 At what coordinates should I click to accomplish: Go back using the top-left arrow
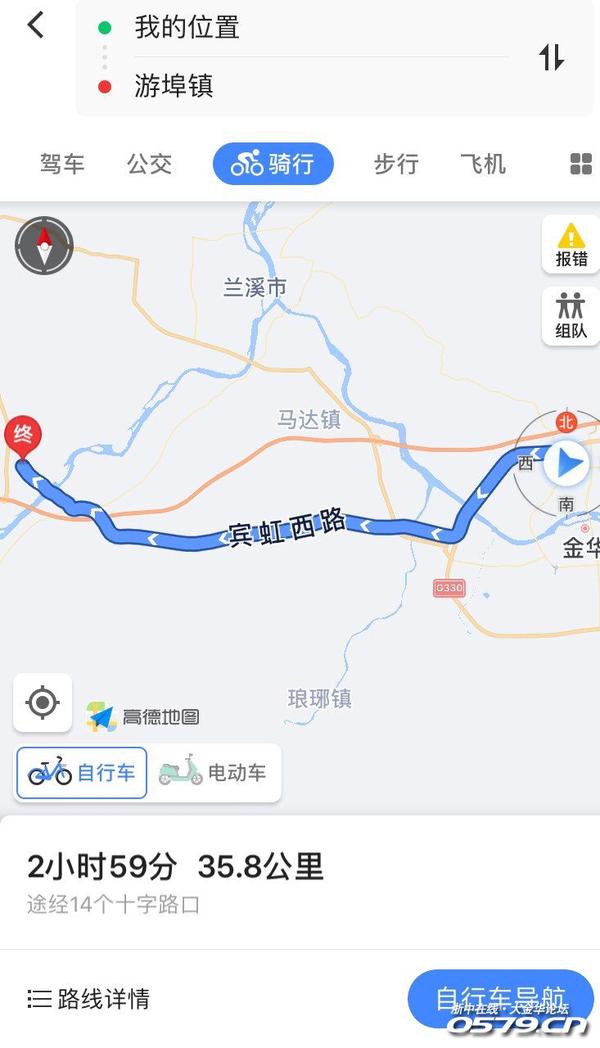click(x=36, y=25)
